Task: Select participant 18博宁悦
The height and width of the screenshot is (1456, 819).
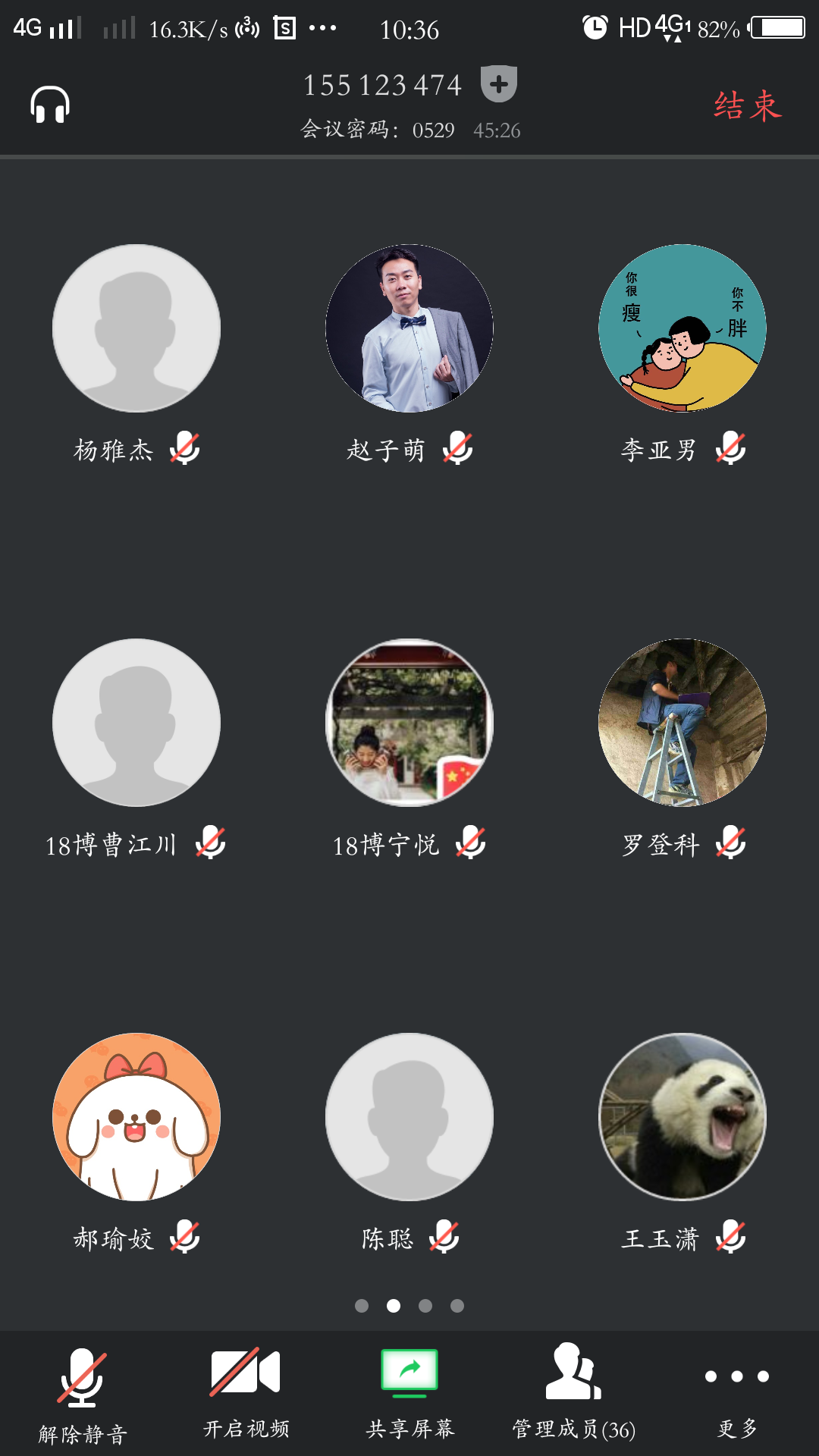Action: click(409, 723)
